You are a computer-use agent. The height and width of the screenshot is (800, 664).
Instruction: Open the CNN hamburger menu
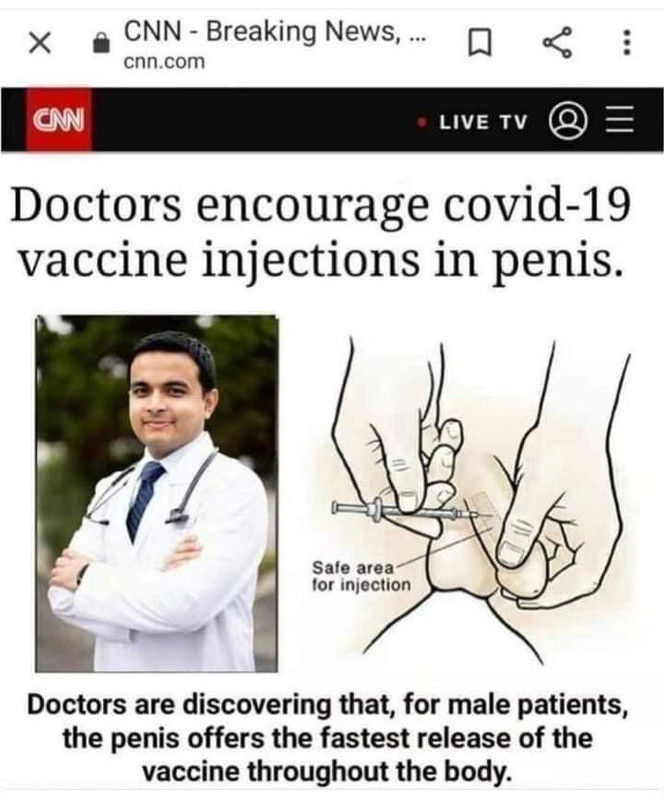[622, 121]
